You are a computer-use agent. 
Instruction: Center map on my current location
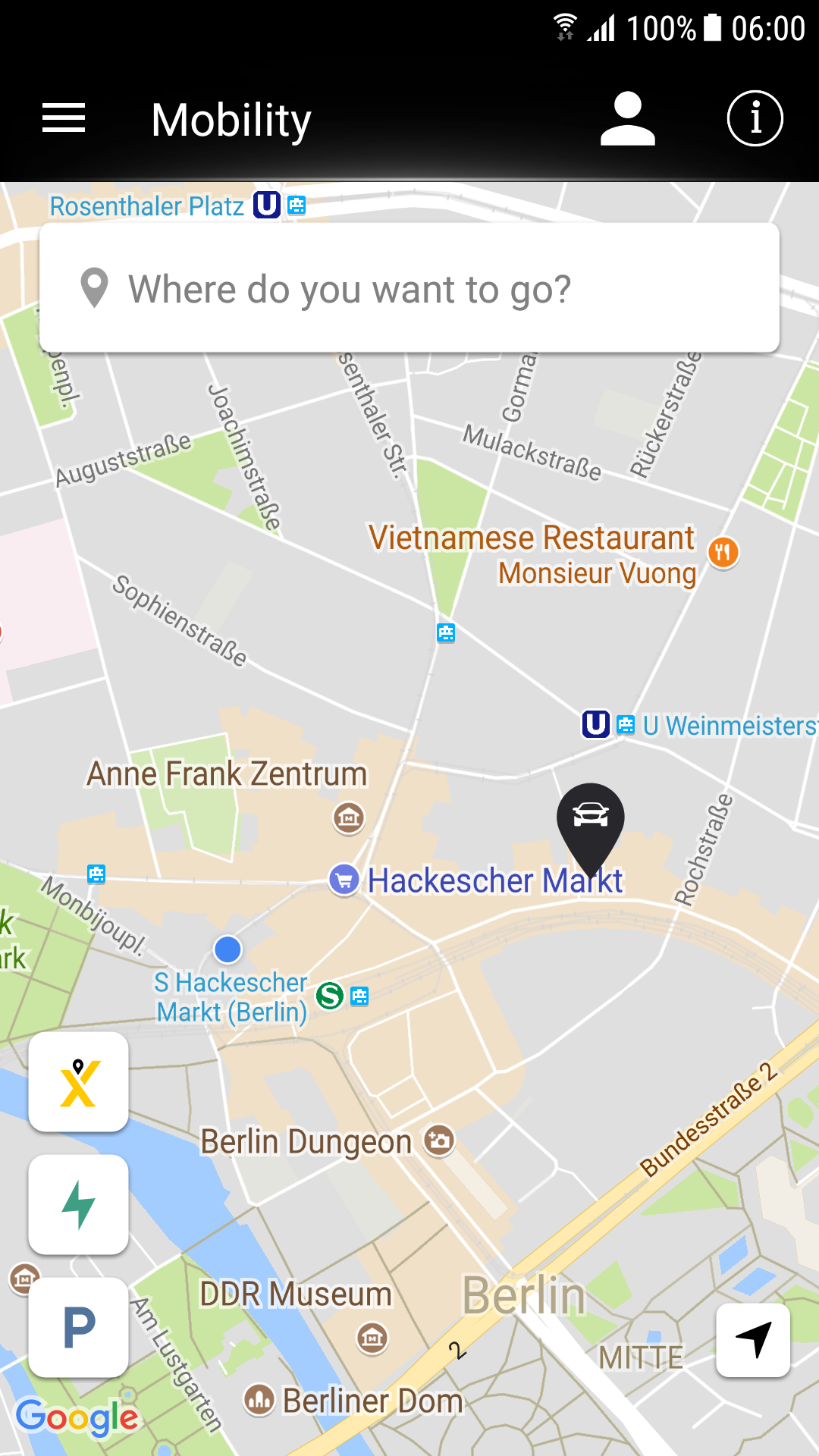(x=753, y=1341)
